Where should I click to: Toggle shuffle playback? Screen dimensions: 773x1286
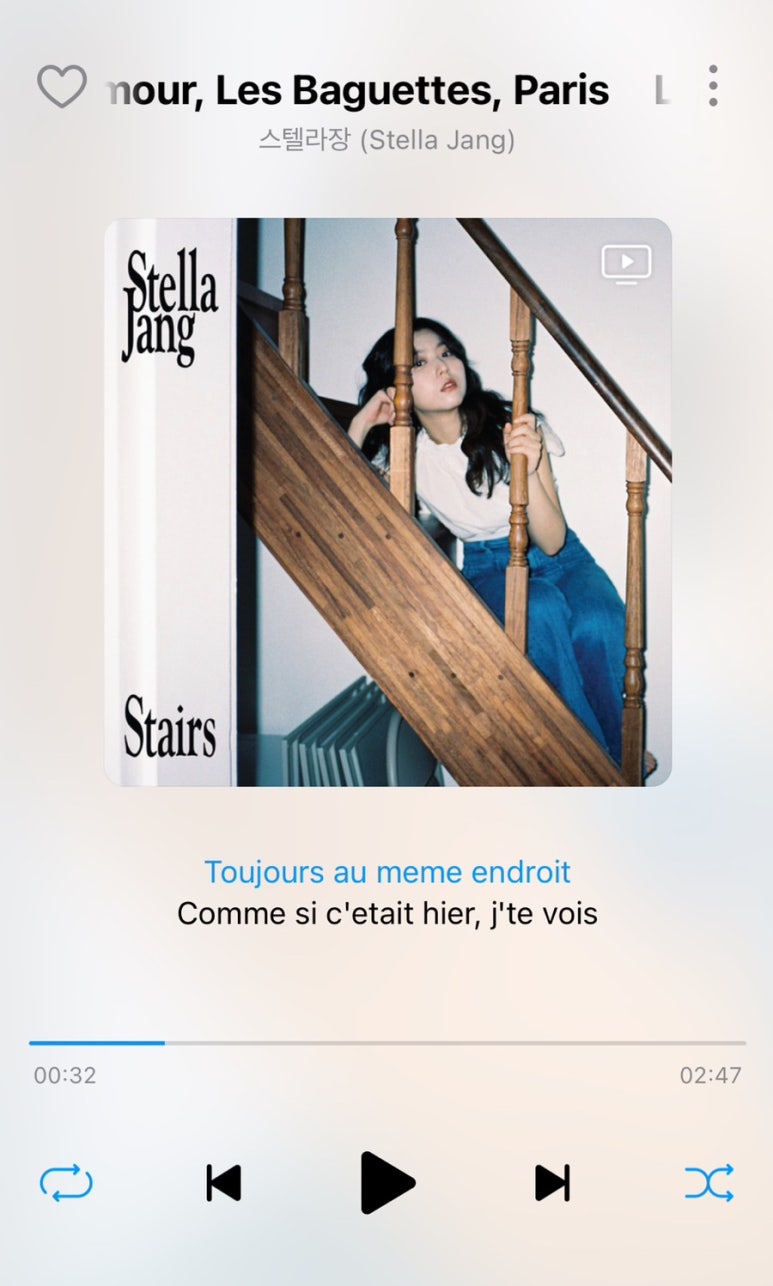click(709, 1183)
